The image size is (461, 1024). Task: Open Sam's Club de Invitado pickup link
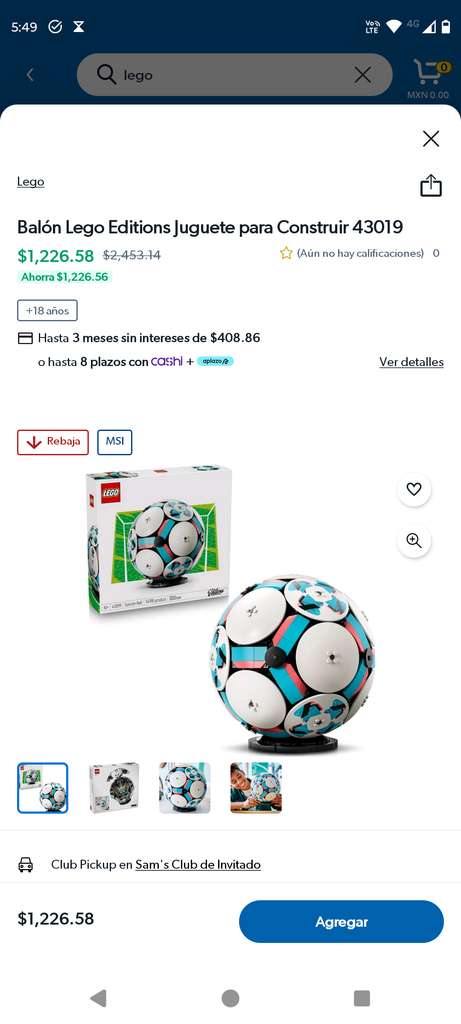[198, 865]
